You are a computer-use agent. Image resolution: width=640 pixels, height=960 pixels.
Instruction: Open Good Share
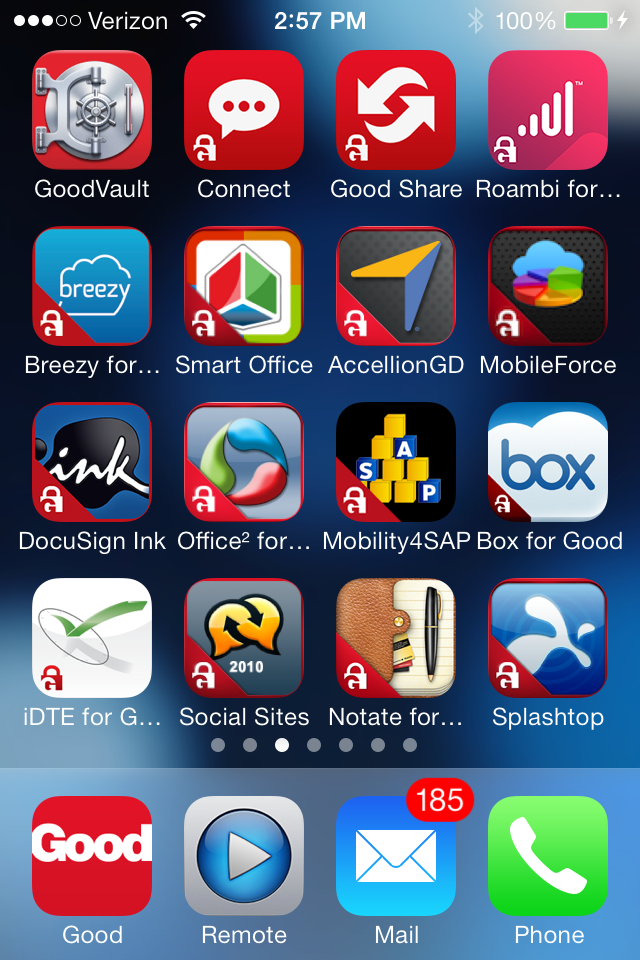396,110
